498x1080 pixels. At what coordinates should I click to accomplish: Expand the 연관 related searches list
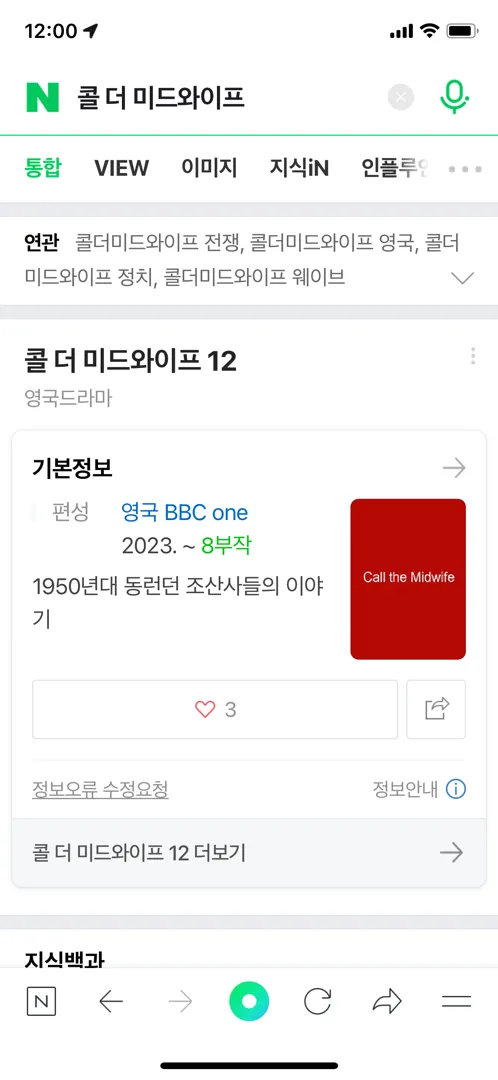point(462,278)
